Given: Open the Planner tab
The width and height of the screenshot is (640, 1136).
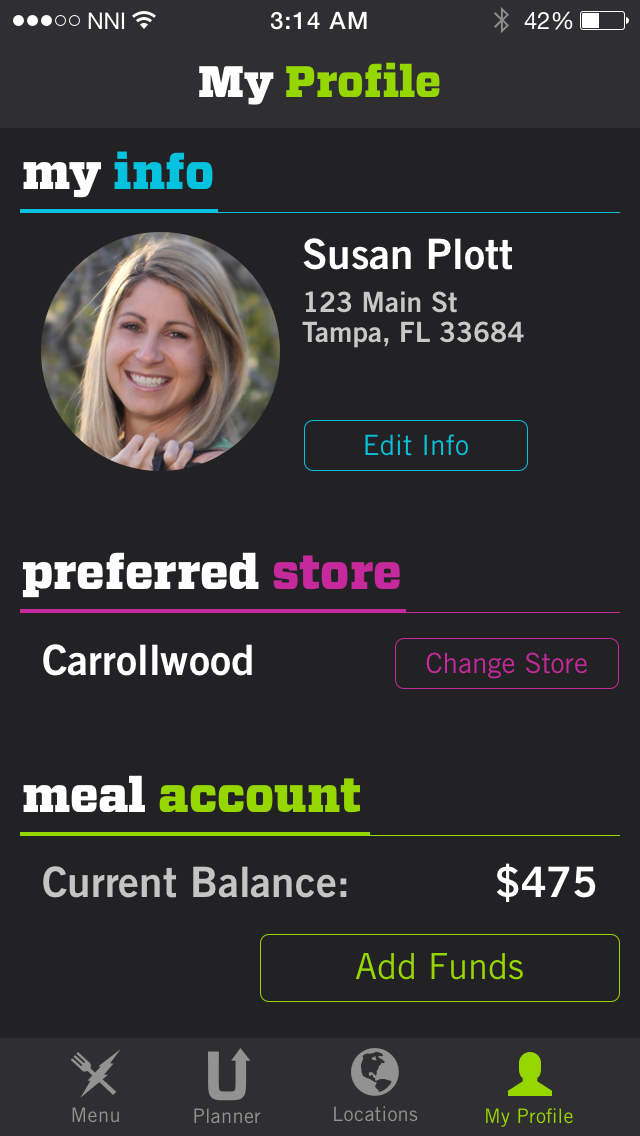Looking at the screenshot, I should (227, 1087).
